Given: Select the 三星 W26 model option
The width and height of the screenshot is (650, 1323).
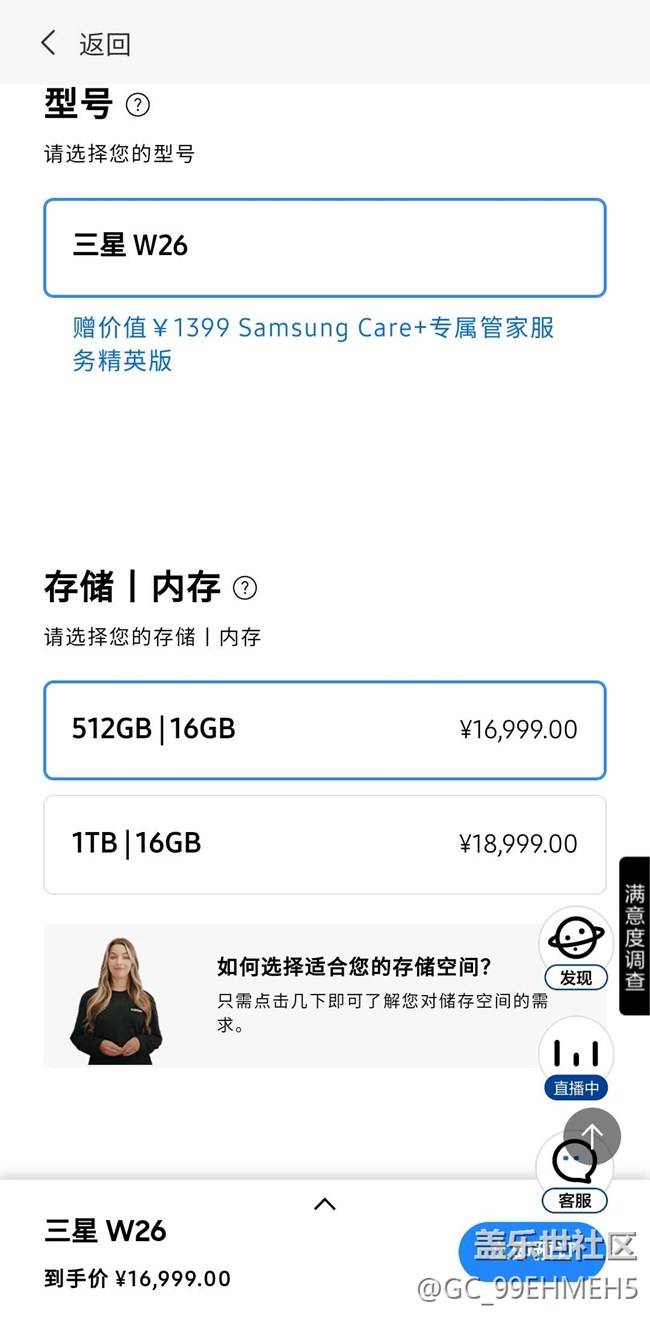Looking at the screenshot, I should pyautogui.click(x=324, y=247).
